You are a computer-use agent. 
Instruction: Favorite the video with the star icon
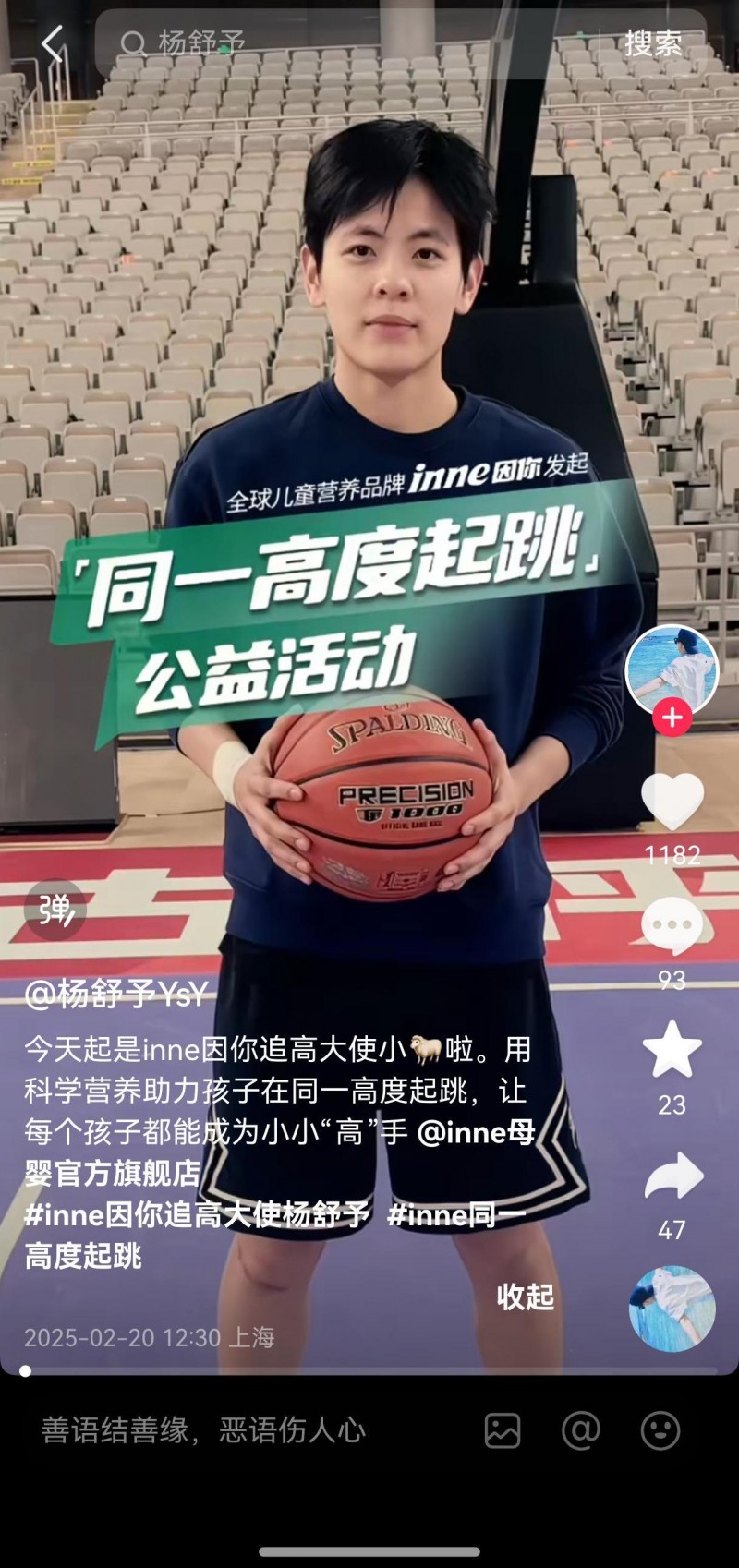pos(672,1050)
